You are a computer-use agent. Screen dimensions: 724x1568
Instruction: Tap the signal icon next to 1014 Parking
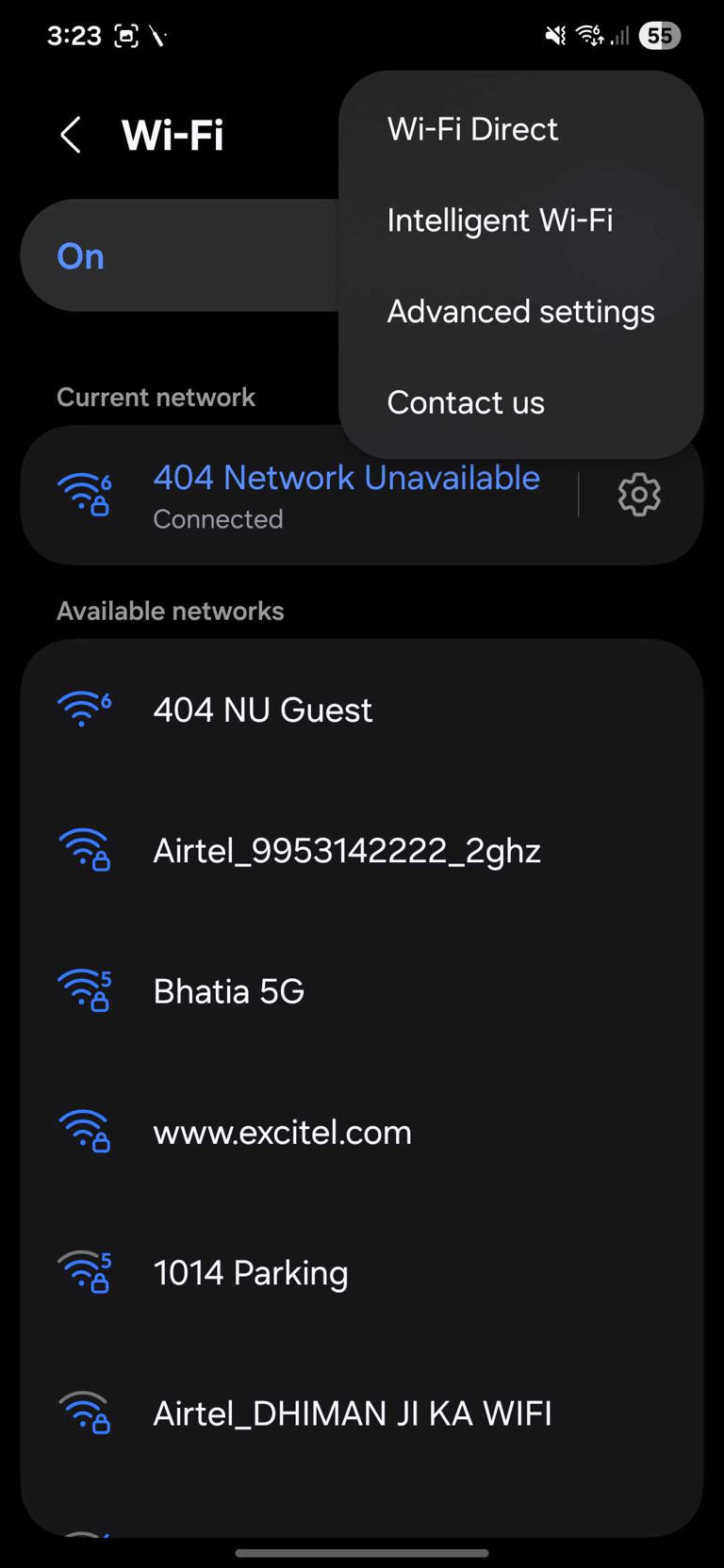84,1272
